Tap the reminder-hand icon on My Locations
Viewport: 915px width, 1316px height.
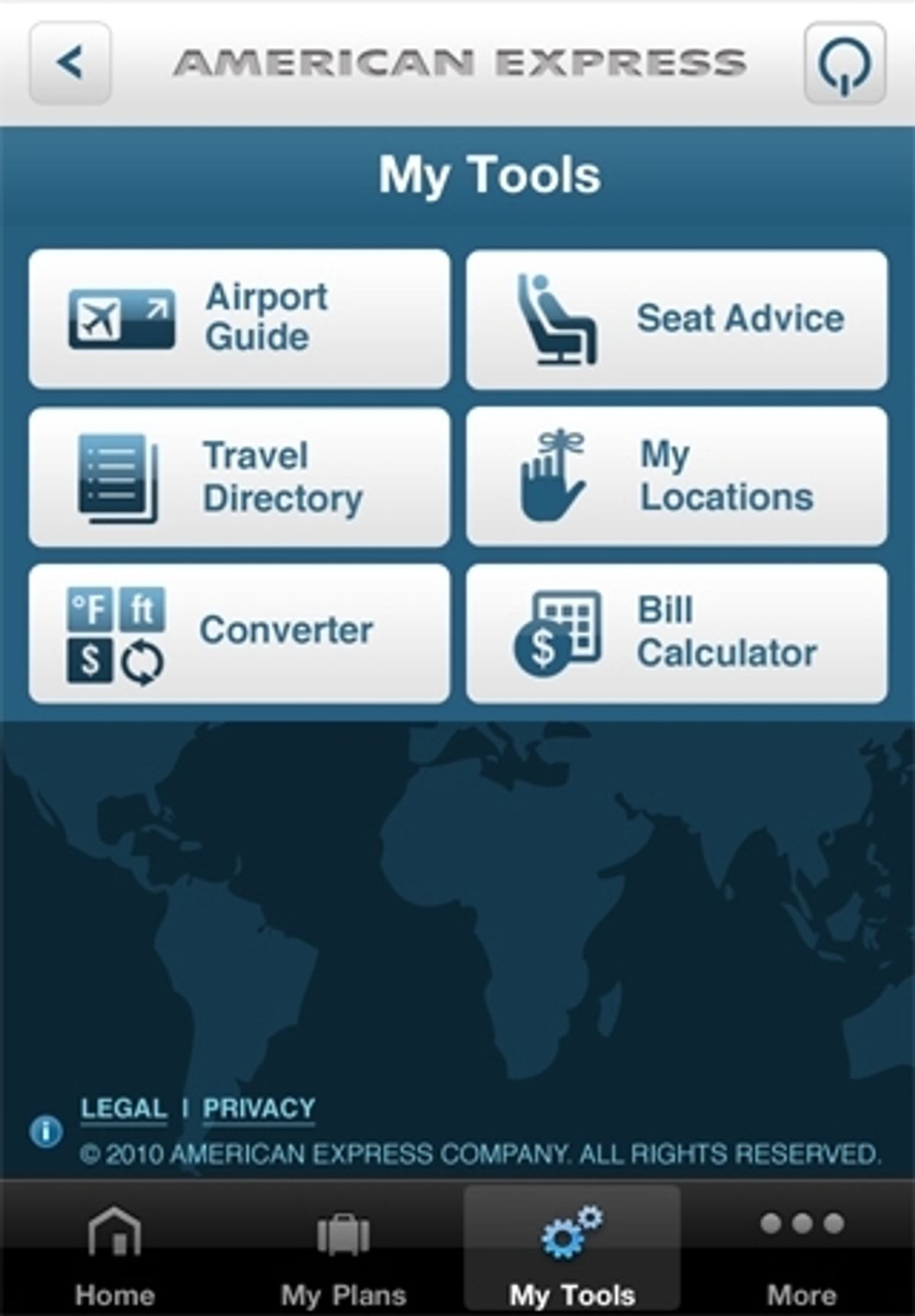[554, 473]
